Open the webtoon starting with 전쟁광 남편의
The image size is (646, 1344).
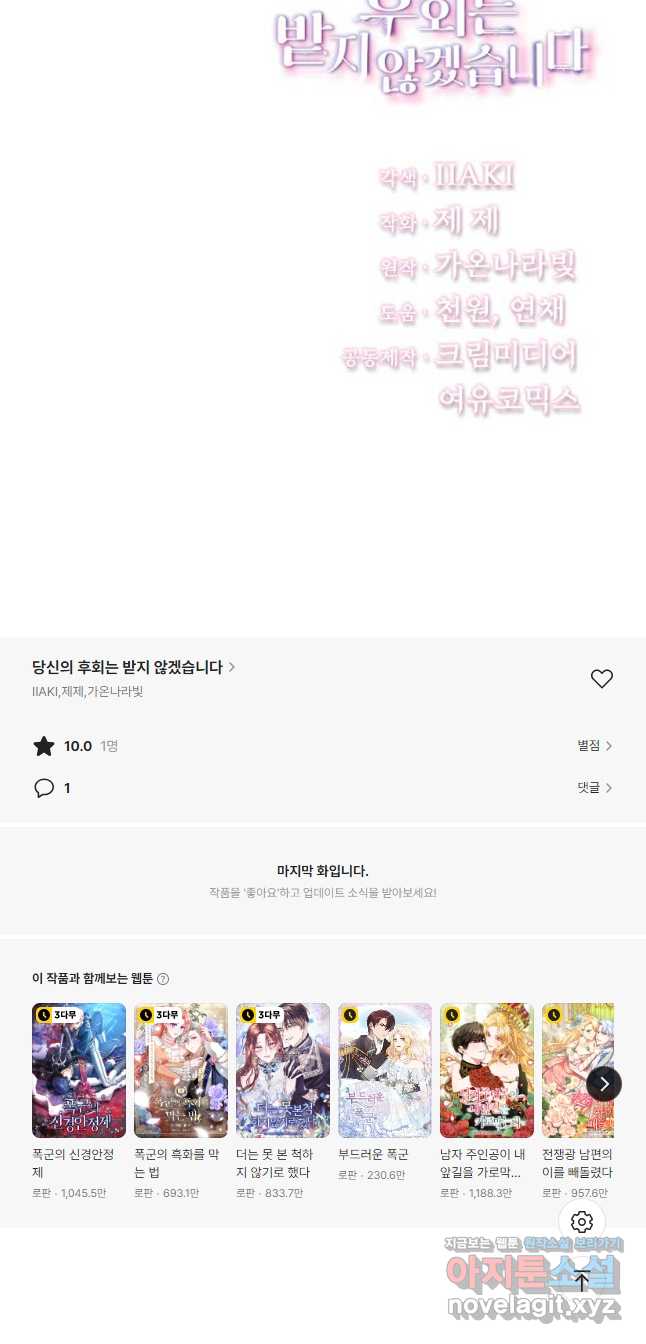coord(577,1070)
